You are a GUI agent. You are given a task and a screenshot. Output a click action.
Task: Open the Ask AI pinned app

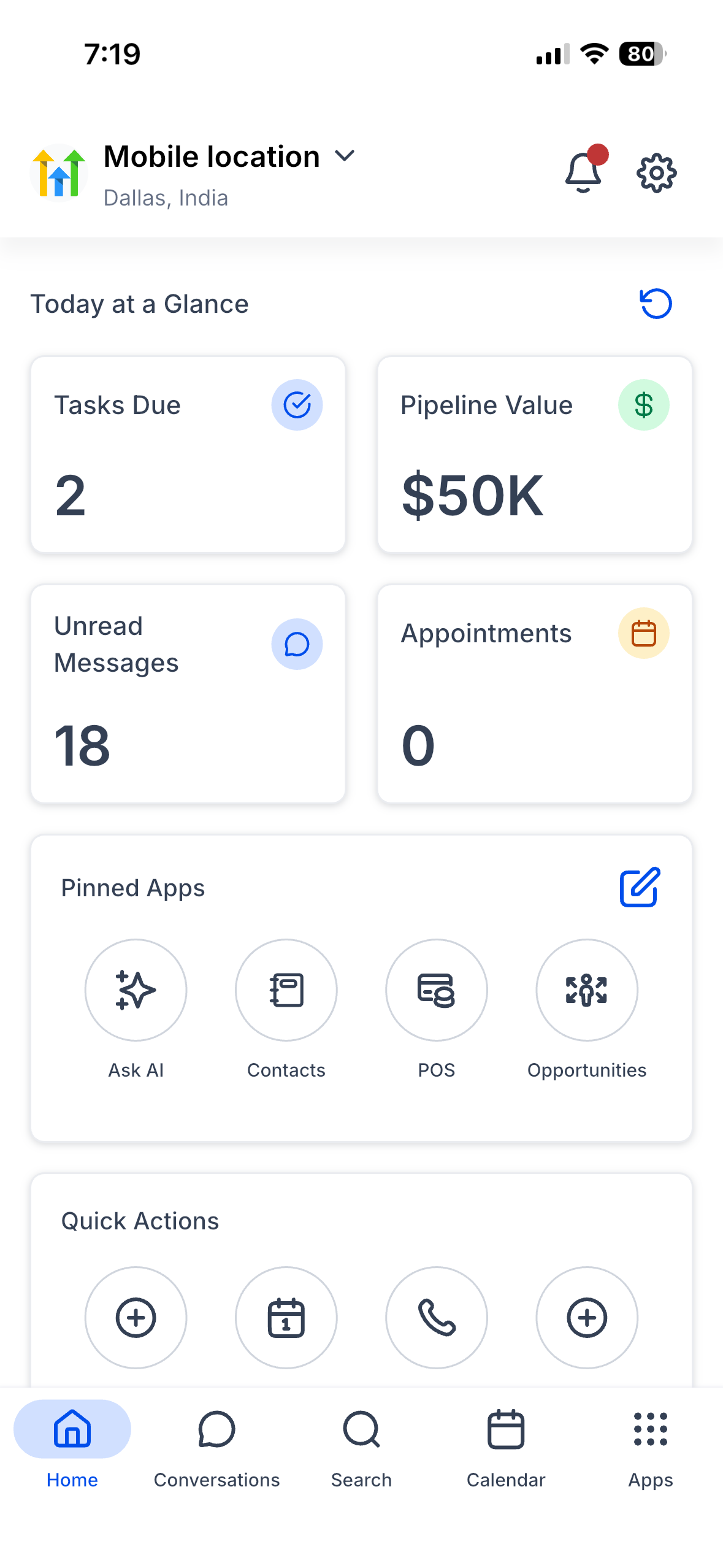(x=135, y=990)
